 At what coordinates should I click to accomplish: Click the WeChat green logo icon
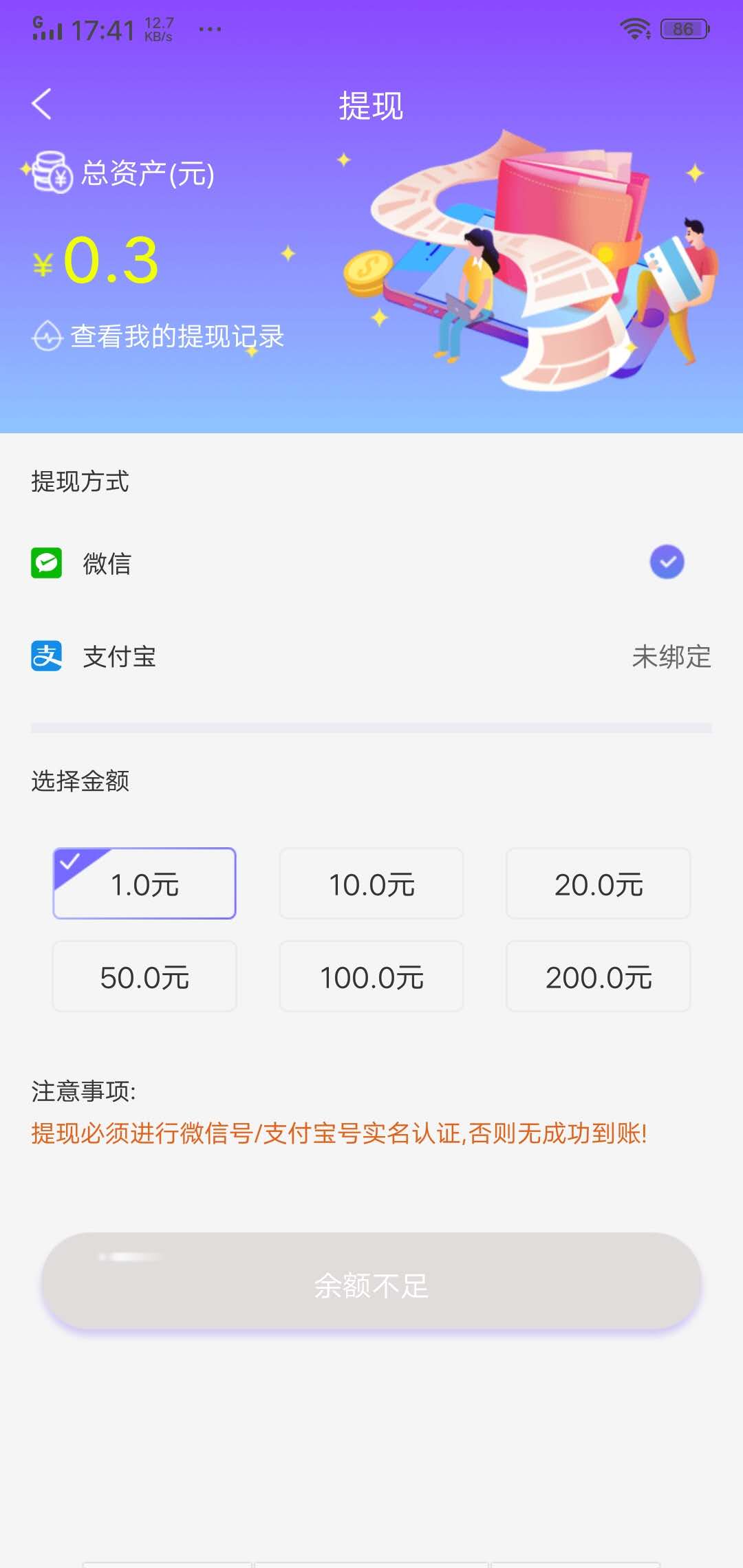click(47, 564)
